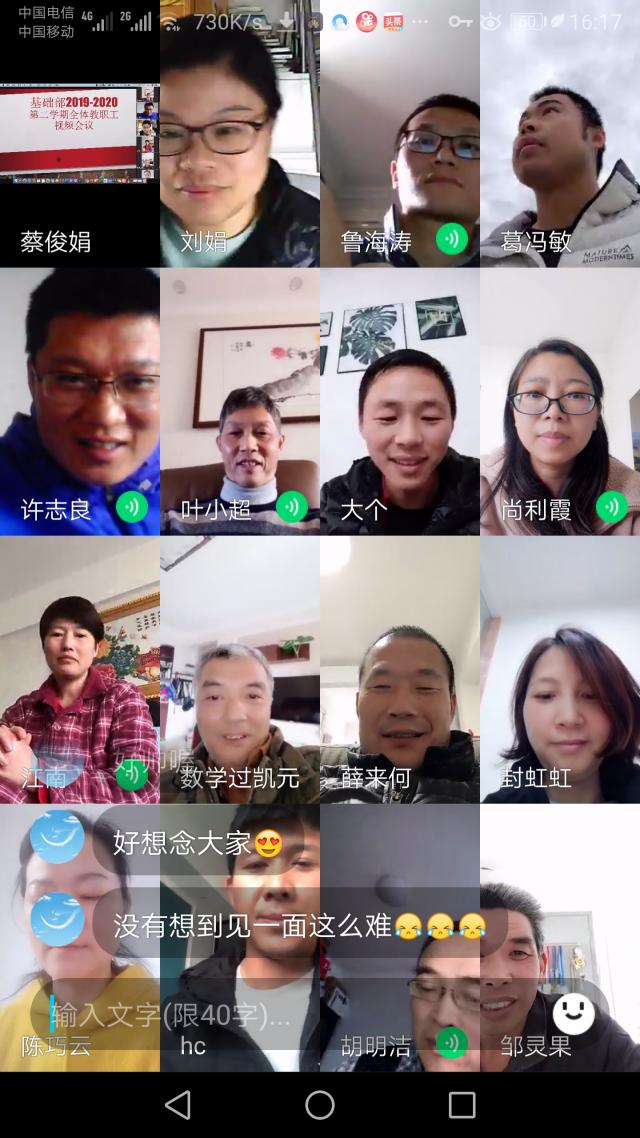Screen dimensions: 640x1138
Task: Tap the video tile labeled 葛冯敏
Action: coord(560,150)
